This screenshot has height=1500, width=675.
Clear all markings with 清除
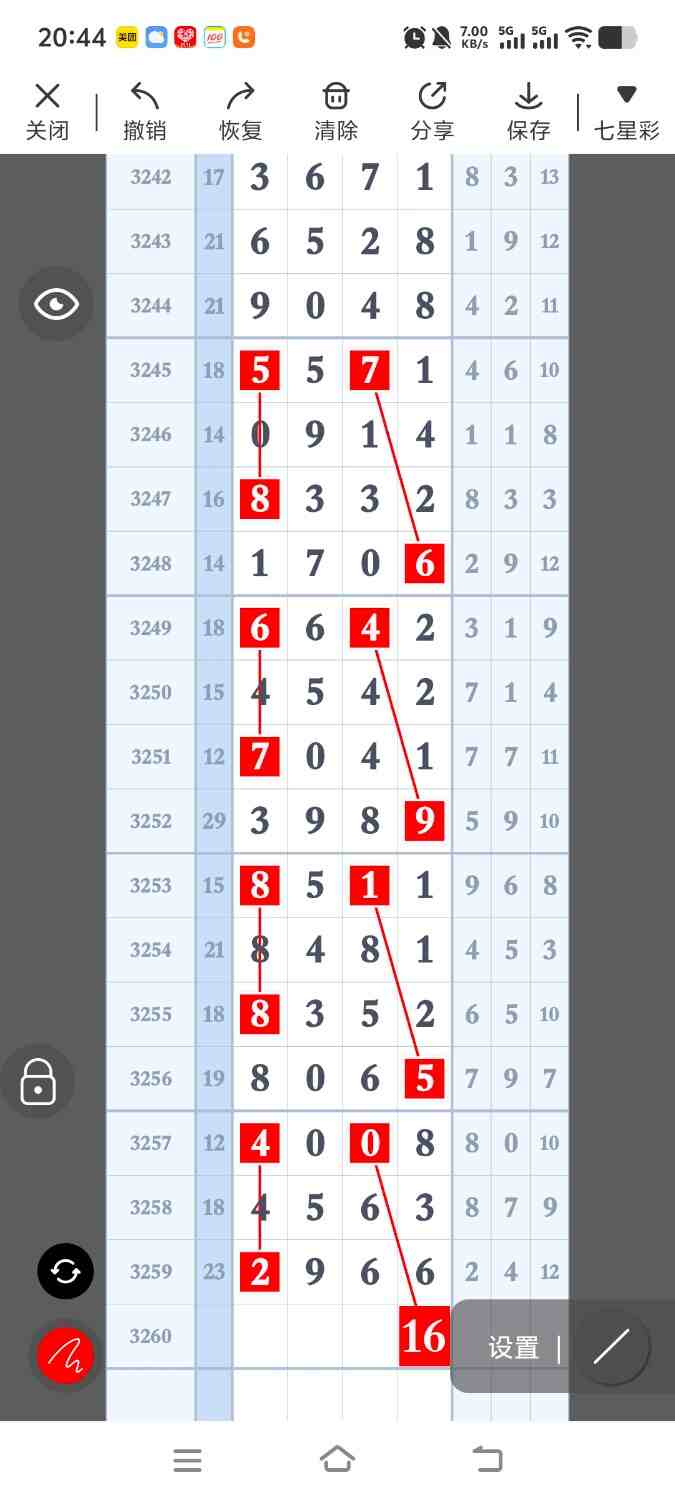point(336,112)
